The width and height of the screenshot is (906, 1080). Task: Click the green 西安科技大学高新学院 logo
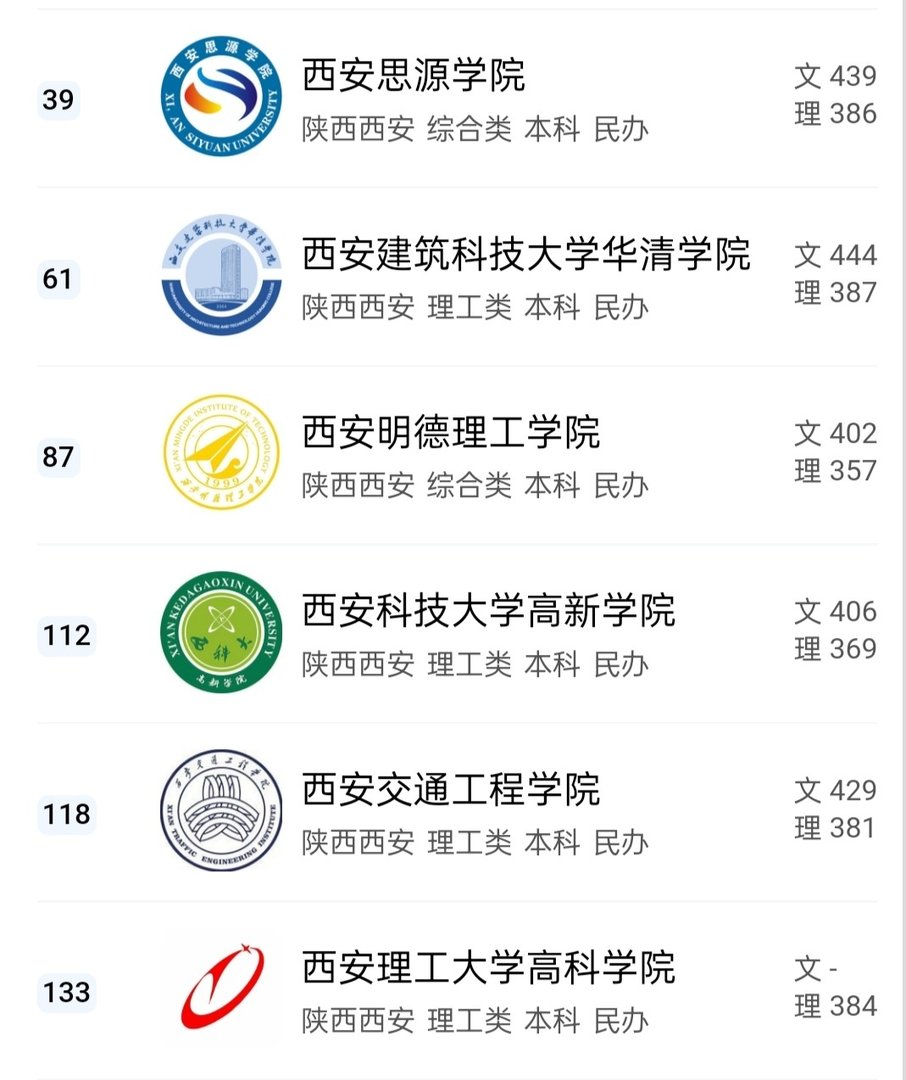point(220,632)
